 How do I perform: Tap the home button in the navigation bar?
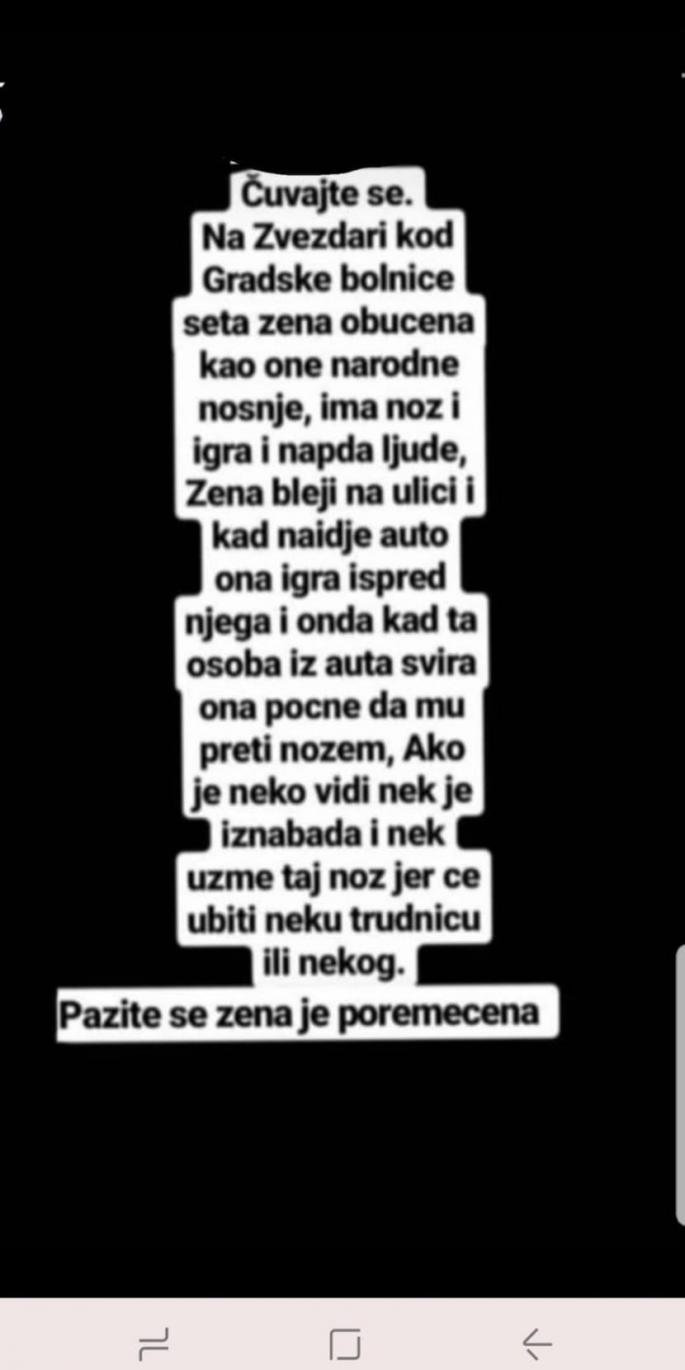coord(344,1341)
